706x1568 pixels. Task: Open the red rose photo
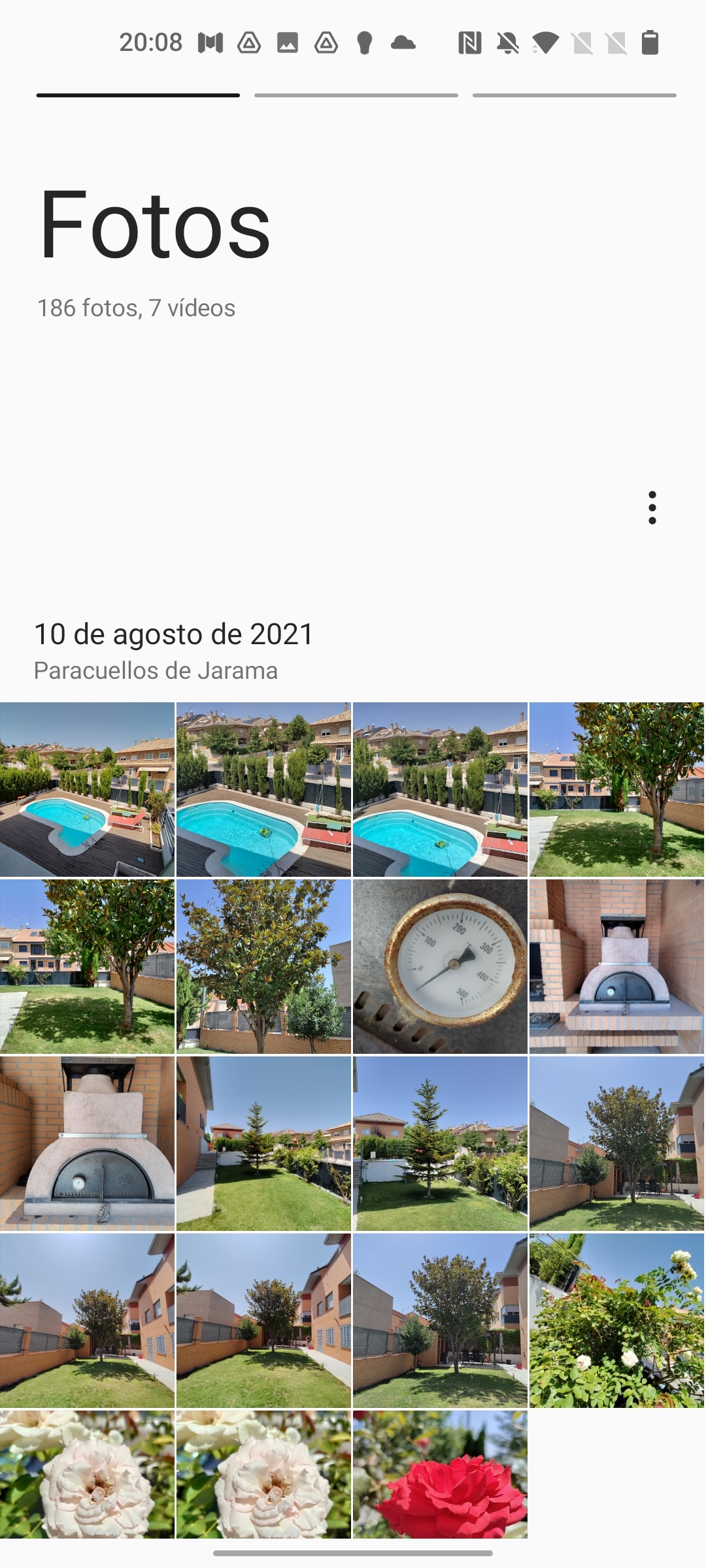(x=440, y=1475)
